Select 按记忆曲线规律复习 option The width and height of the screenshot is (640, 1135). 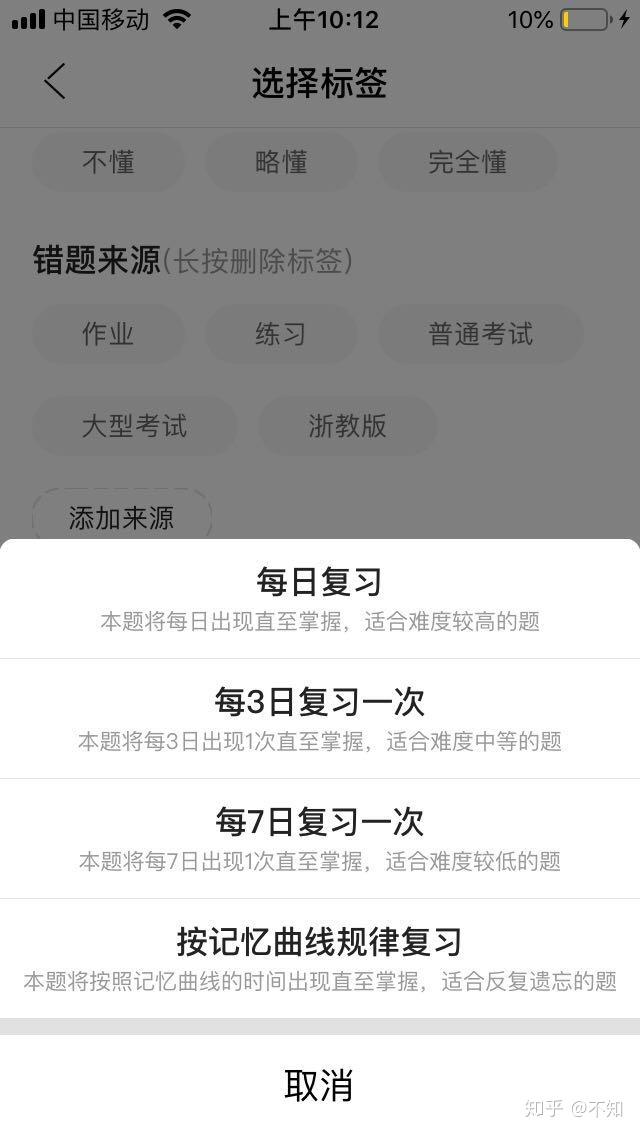tap(320, 958)
